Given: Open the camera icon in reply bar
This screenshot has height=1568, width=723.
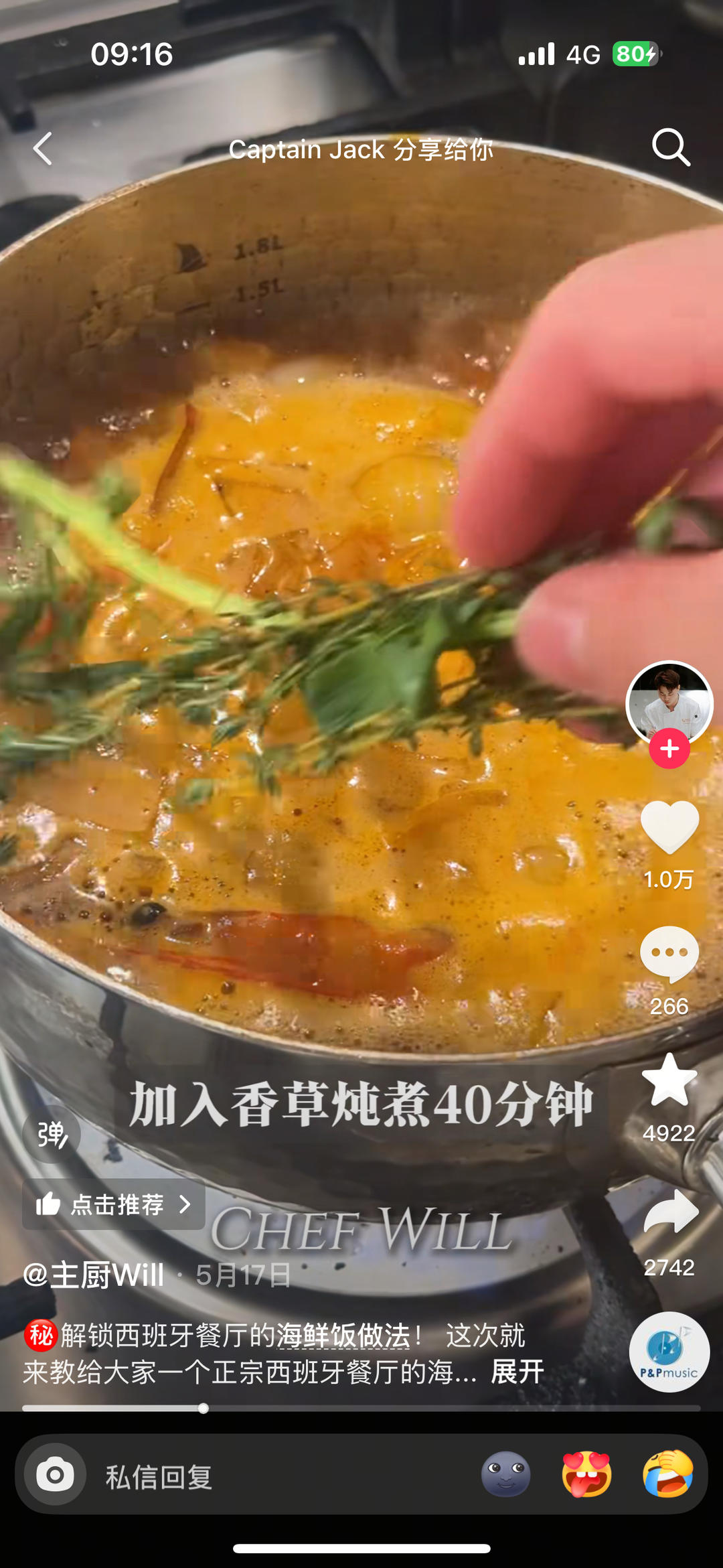Looking at the screenshot, I should click(x=55, y=1474).
